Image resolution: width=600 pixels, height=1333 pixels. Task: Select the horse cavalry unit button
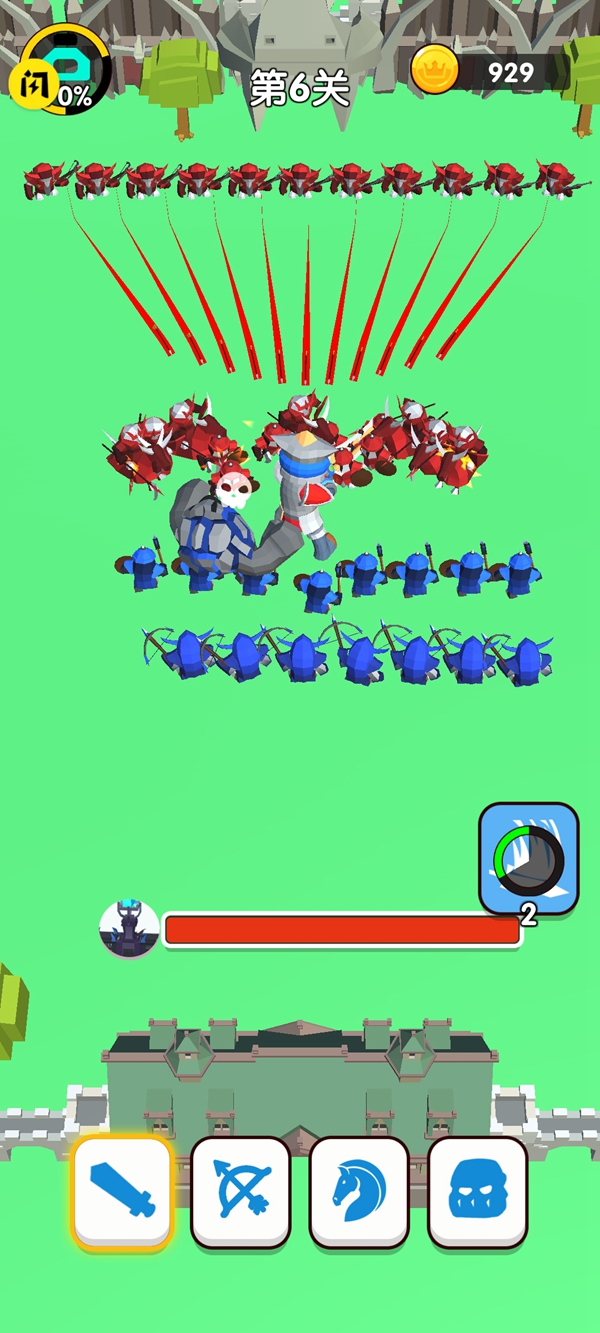358,1192
